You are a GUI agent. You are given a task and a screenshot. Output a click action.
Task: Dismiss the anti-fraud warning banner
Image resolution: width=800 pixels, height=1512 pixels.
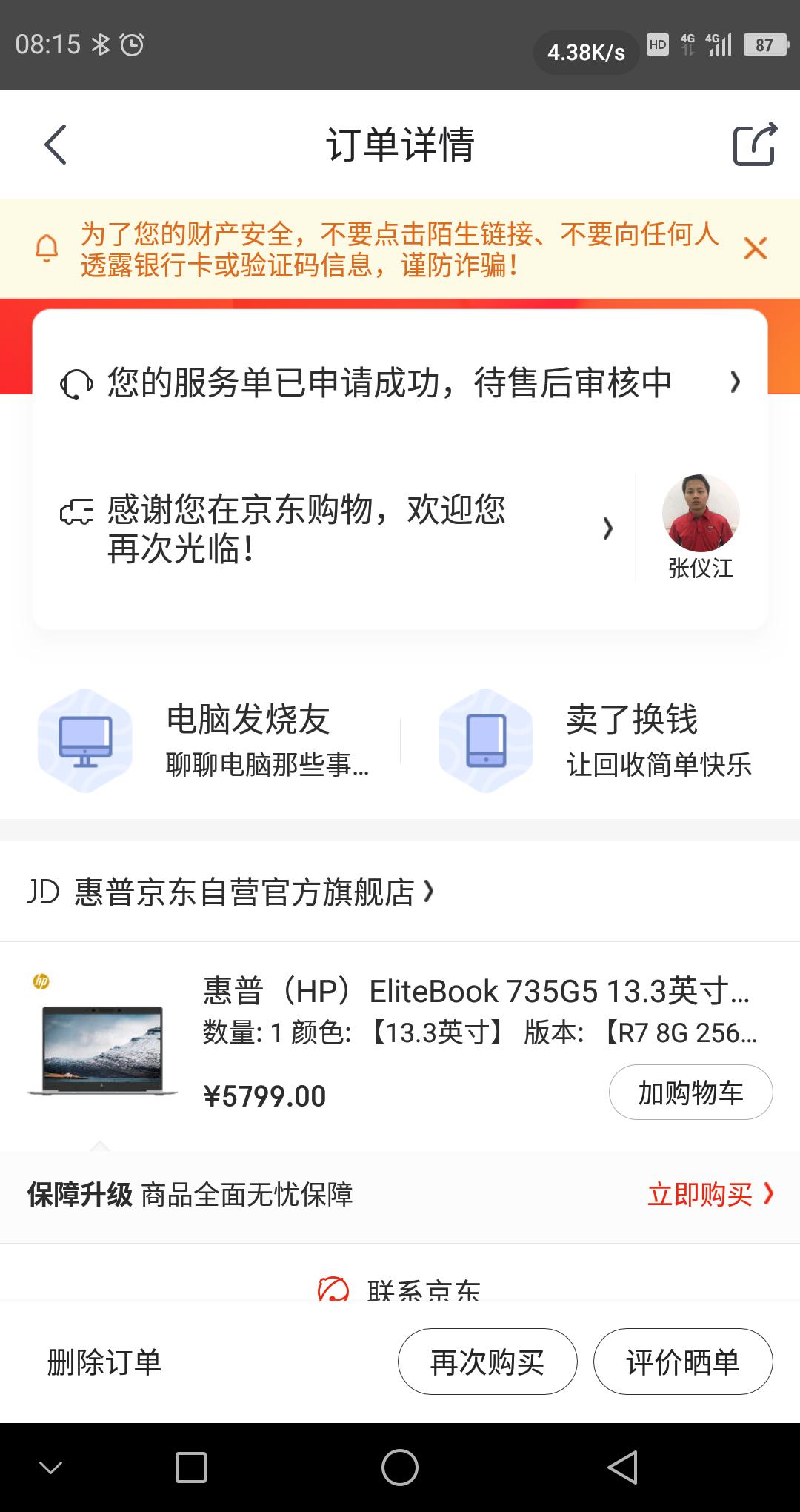(x=755, y=249)
